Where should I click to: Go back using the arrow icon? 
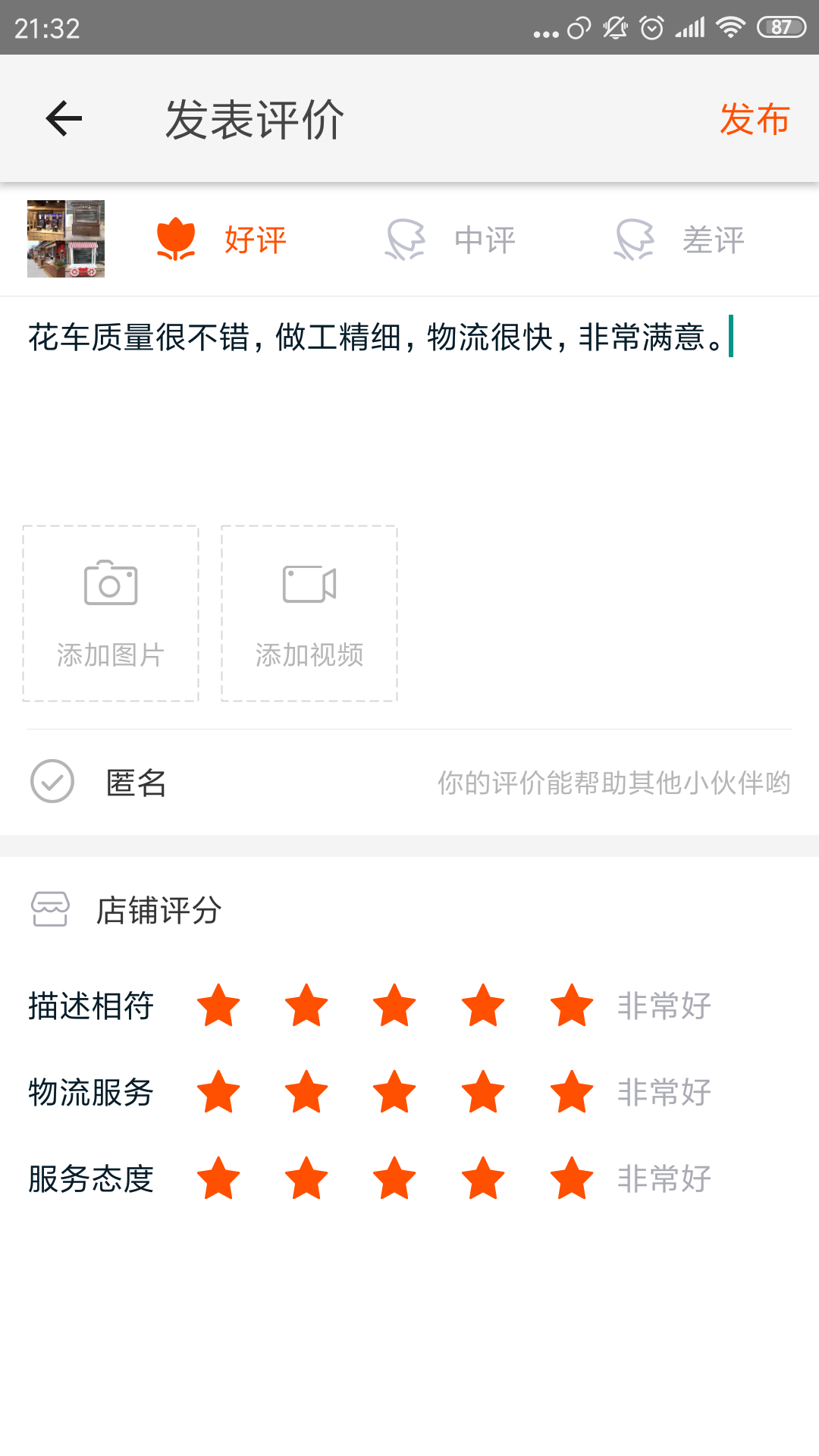tap(64, 118)
